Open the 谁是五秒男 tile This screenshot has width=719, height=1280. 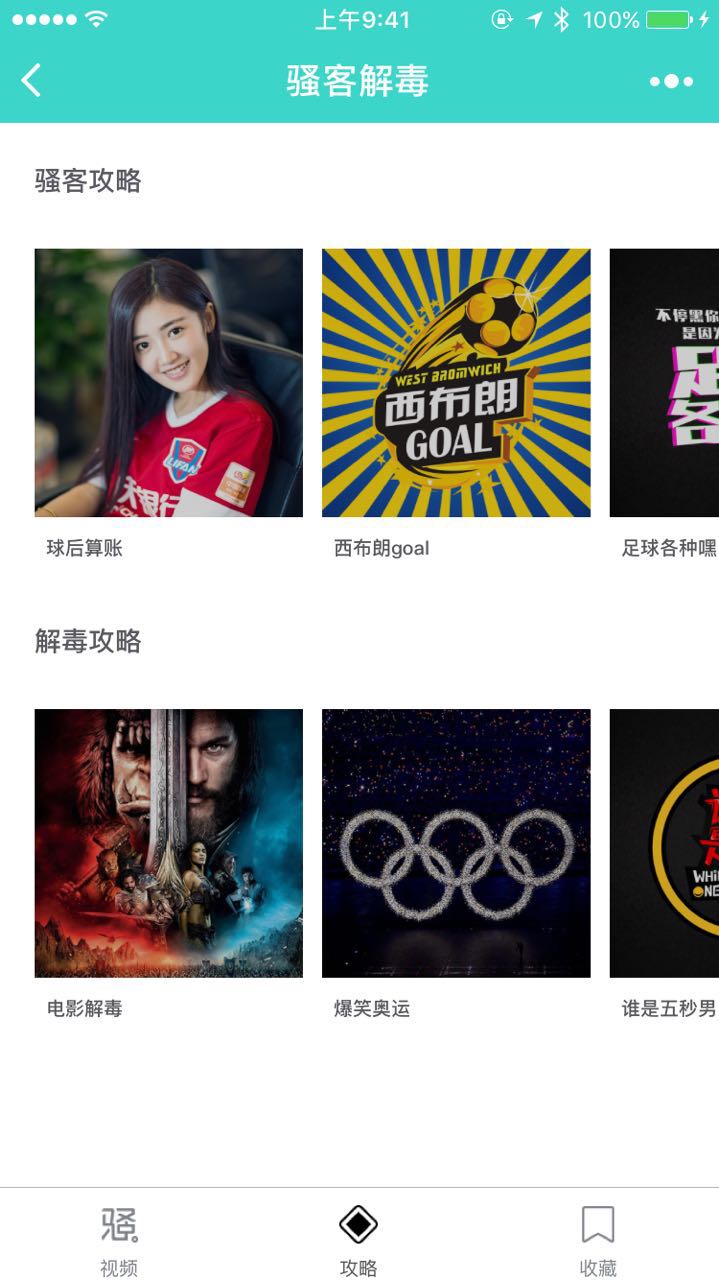pyautogui.click(x=665, y=843)
